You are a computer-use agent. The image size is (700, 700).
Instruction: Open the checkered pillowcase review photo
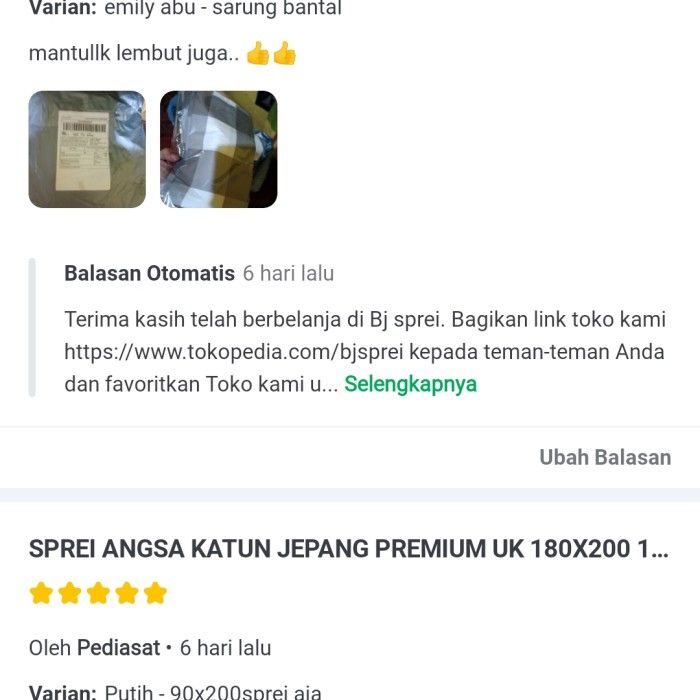coord(218,150)
